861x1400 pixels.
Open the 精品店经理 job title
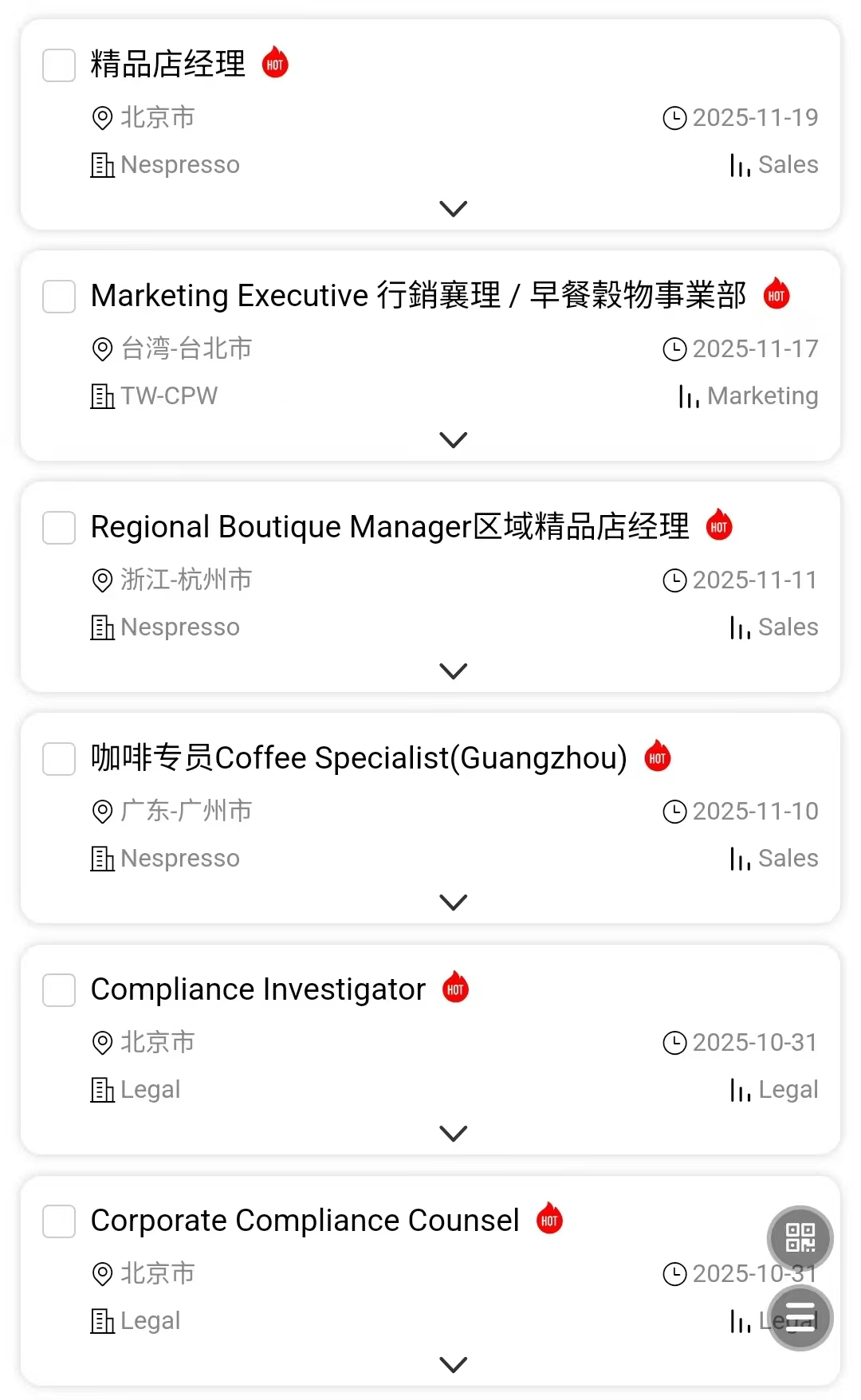coord(168,65)
